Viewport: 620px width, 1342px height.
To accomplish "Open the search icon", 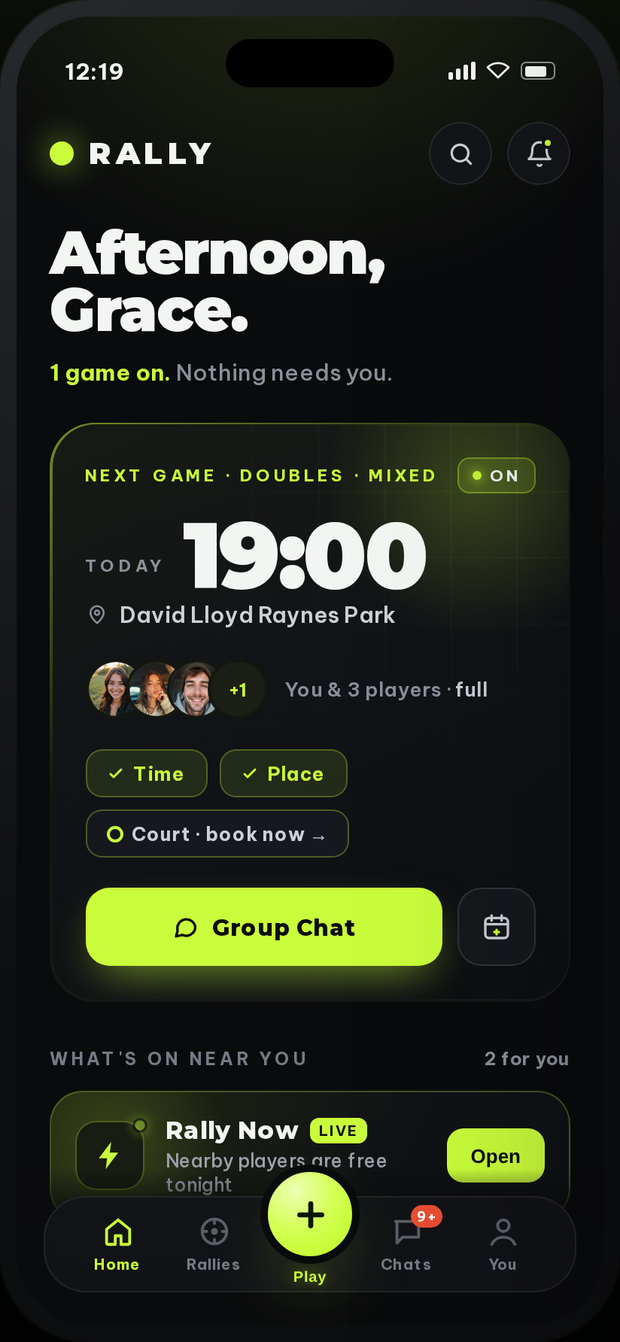I will click(460, 154).
